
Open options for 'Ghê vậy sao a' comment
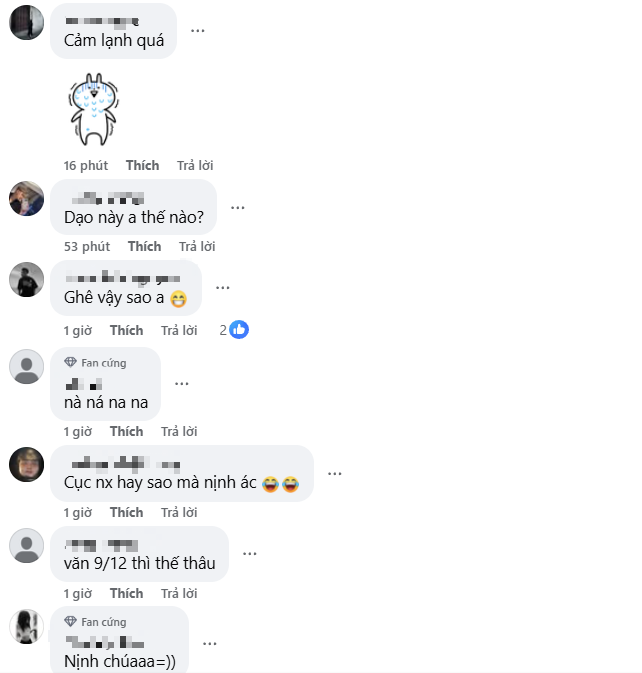(x=223, y=286)
